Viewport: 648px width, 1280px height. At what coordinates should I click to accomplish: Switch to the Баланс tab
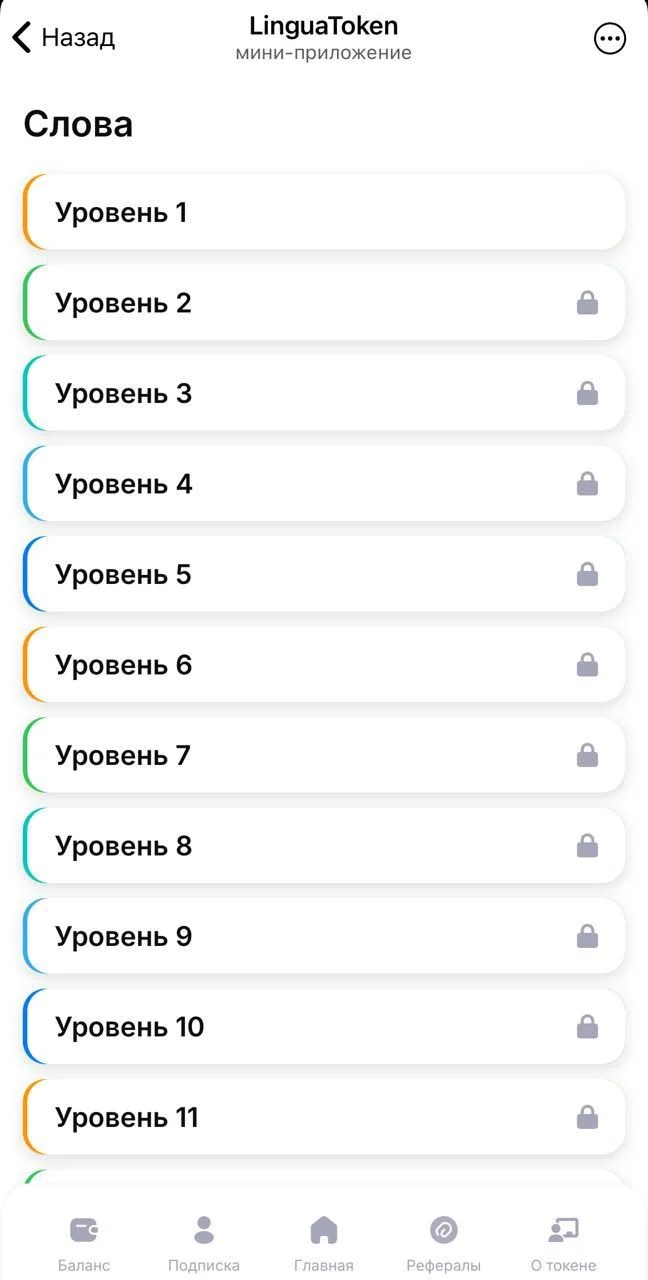pyautogui.click(x=84, y=1243)
